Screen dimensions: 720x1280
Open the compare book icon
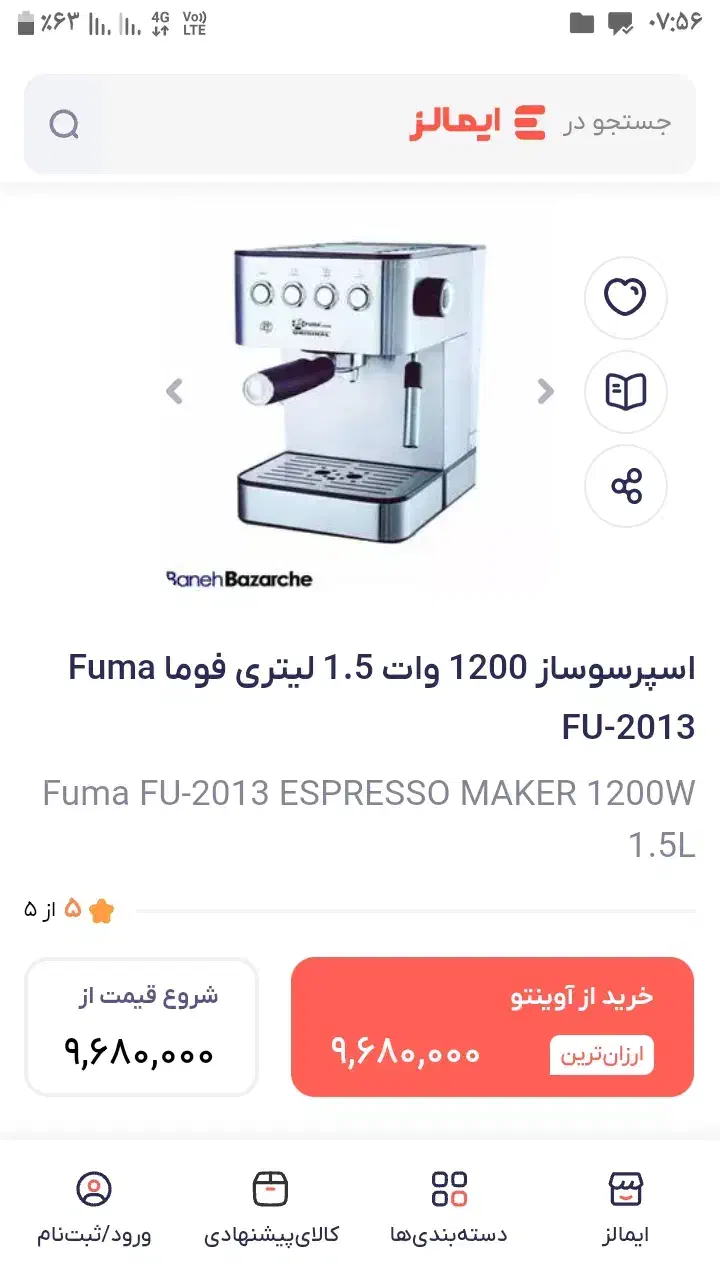pos(626,392)
